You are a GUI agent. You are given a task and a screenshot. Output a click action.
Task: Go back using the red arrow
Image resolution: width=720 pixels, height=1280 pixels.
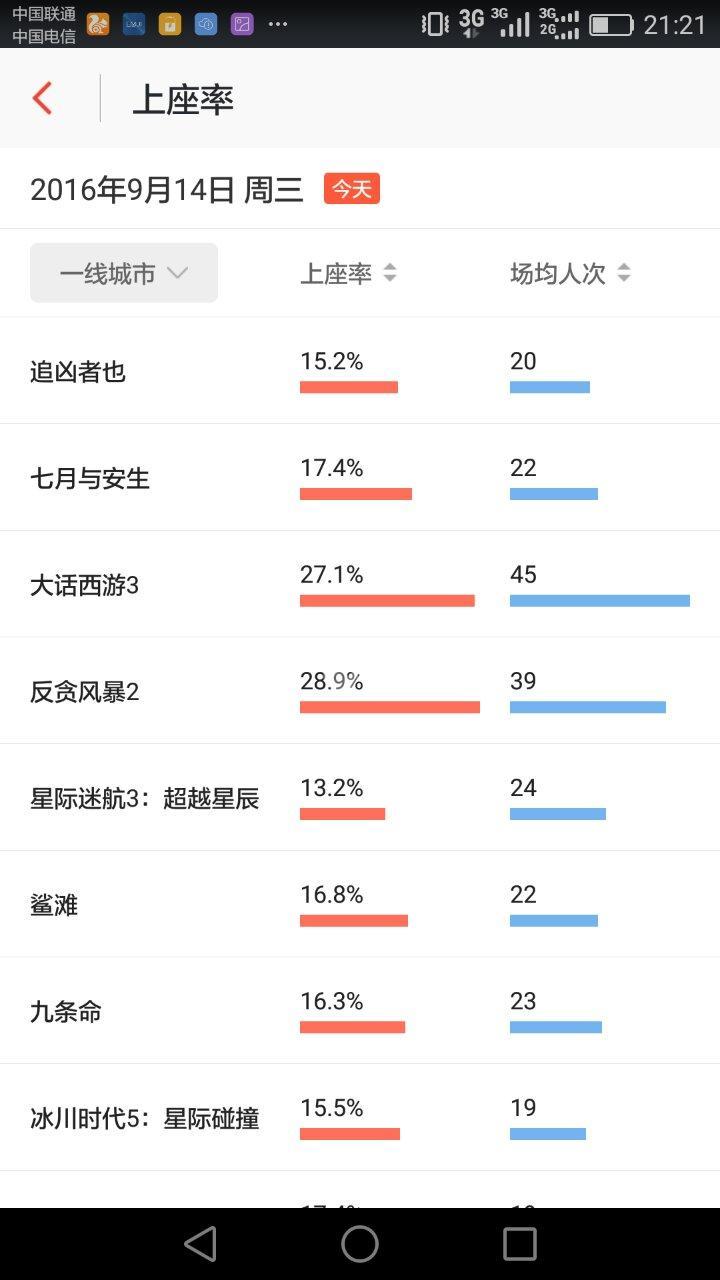coord(42,99)
